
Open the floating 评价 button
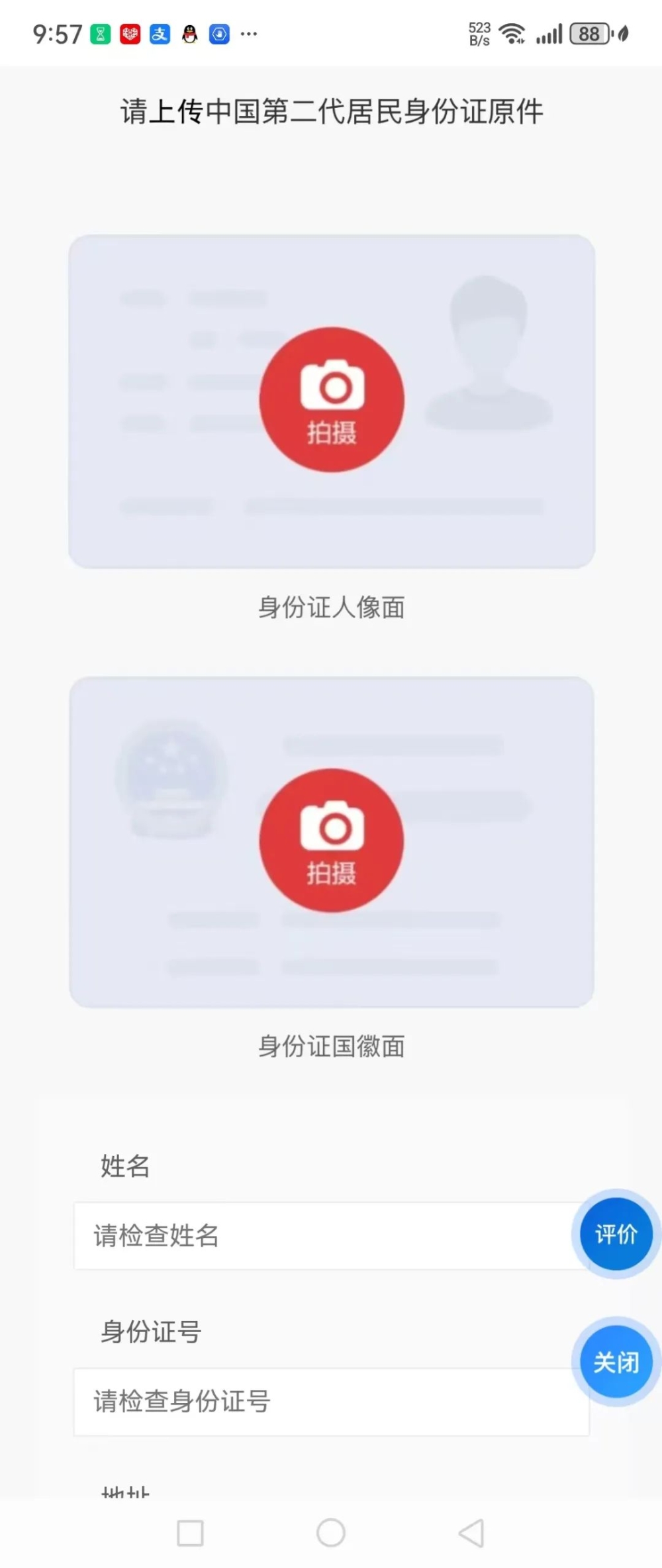pyautogui.click(x=616, y=1233)
